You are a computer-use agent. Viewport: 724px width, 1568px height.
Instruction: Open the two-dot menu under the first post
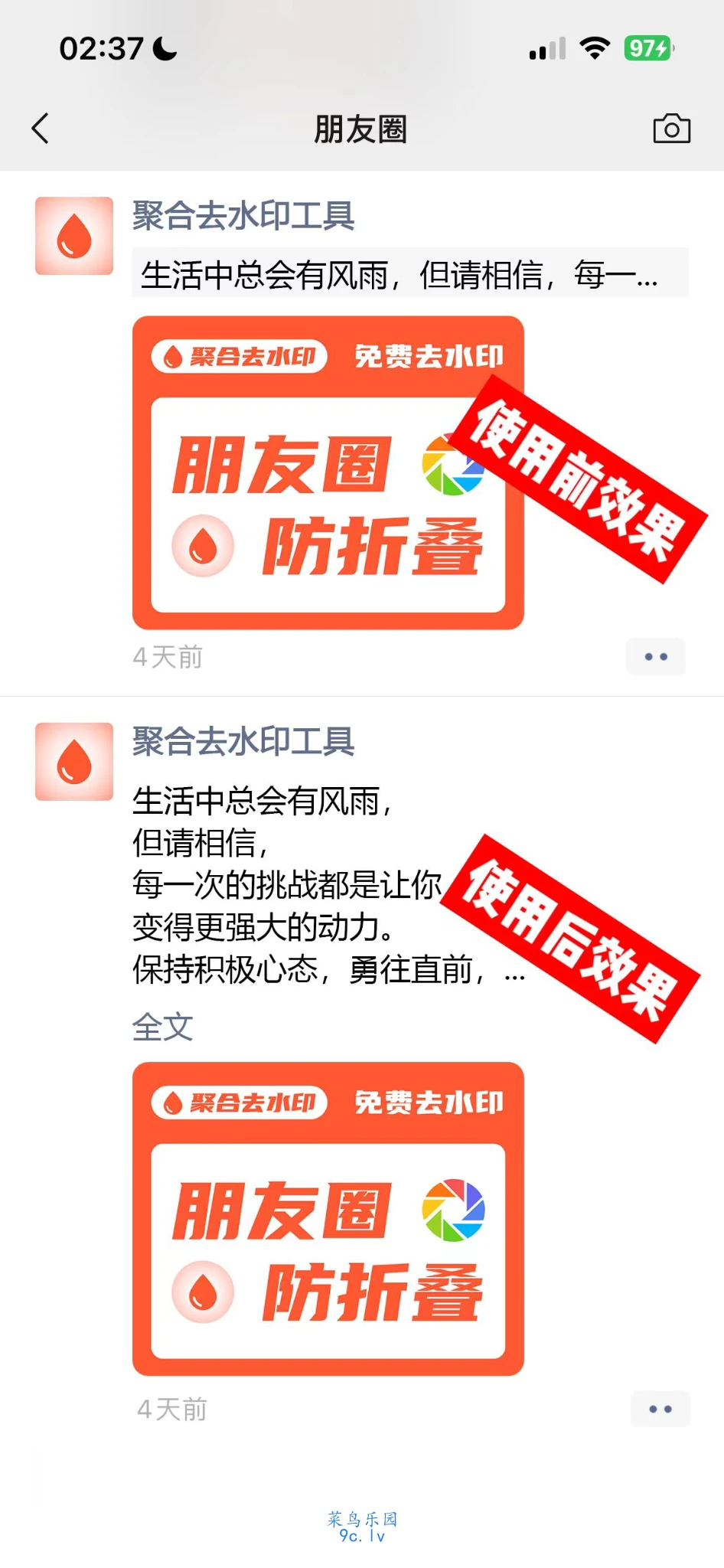(x=655, y=657)
